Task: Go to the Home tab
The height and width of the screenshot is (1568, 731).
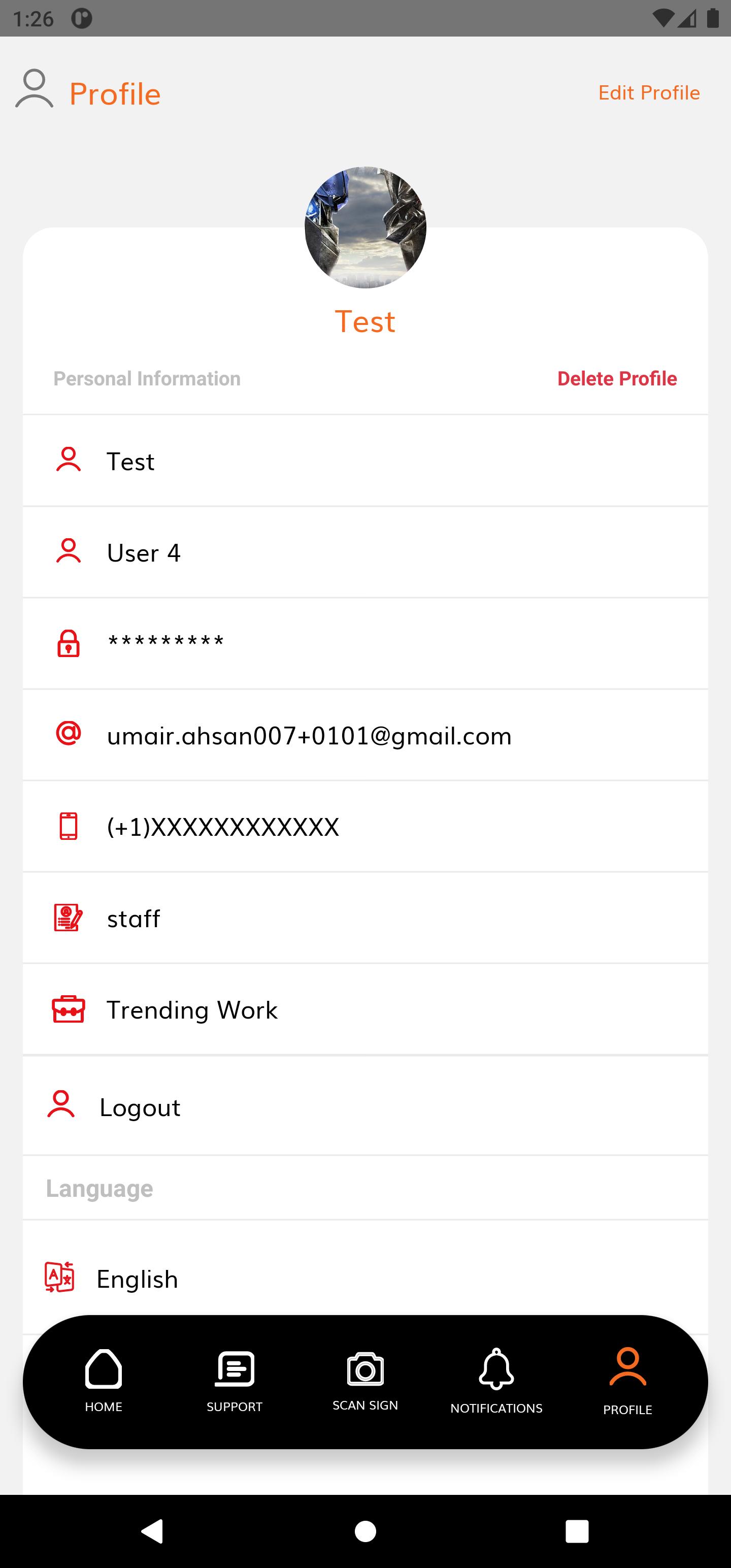Action: pos(104,1381)
